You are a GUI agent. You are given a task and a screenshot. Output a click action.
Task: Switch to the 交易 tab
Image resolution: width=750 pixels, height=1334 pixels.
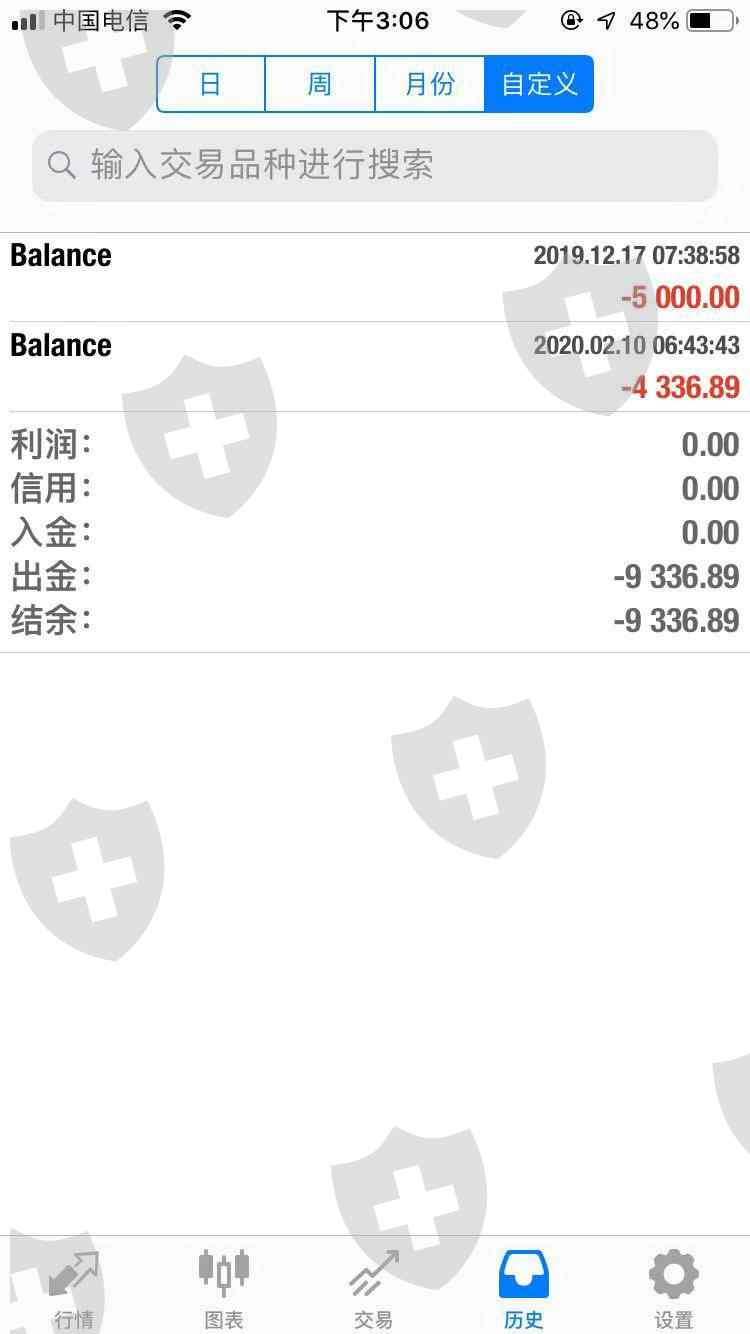tap(374, 1288)
